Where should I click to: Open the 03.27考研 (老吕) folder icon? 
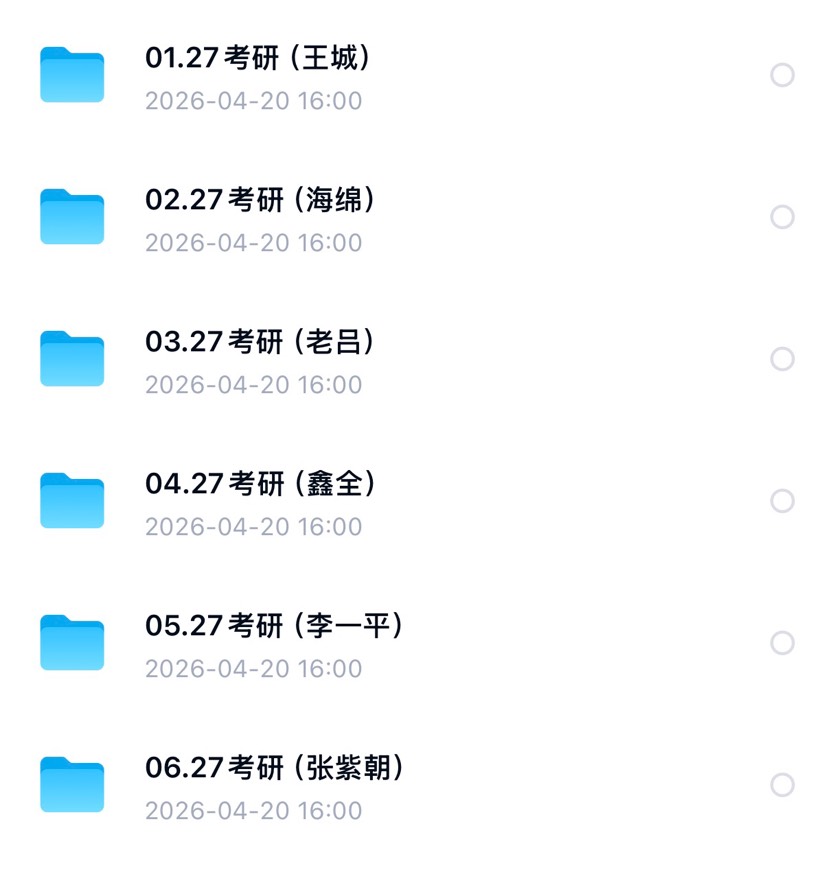point(71,358)
